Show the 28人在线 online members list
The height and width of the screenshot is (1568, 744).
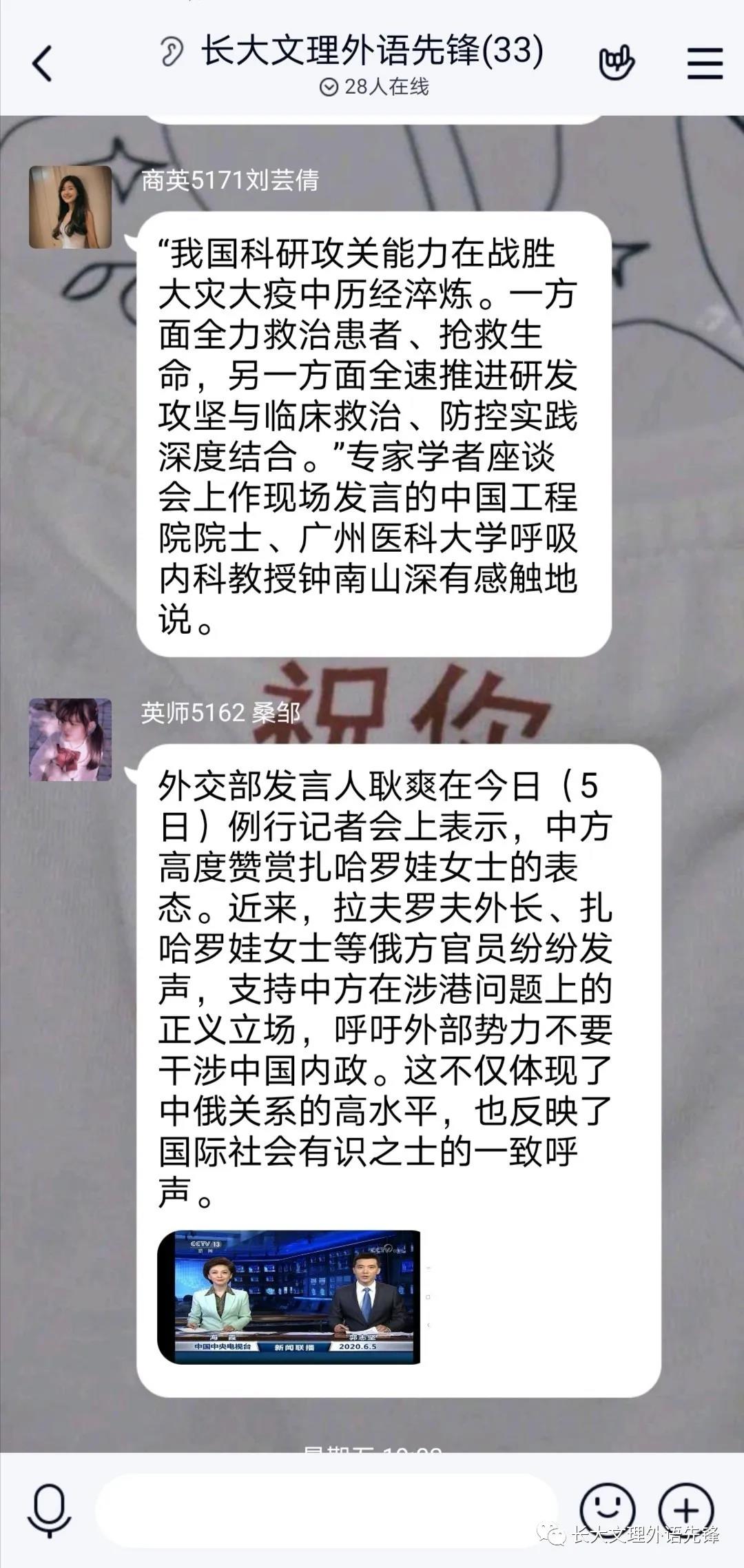[375, 87]
